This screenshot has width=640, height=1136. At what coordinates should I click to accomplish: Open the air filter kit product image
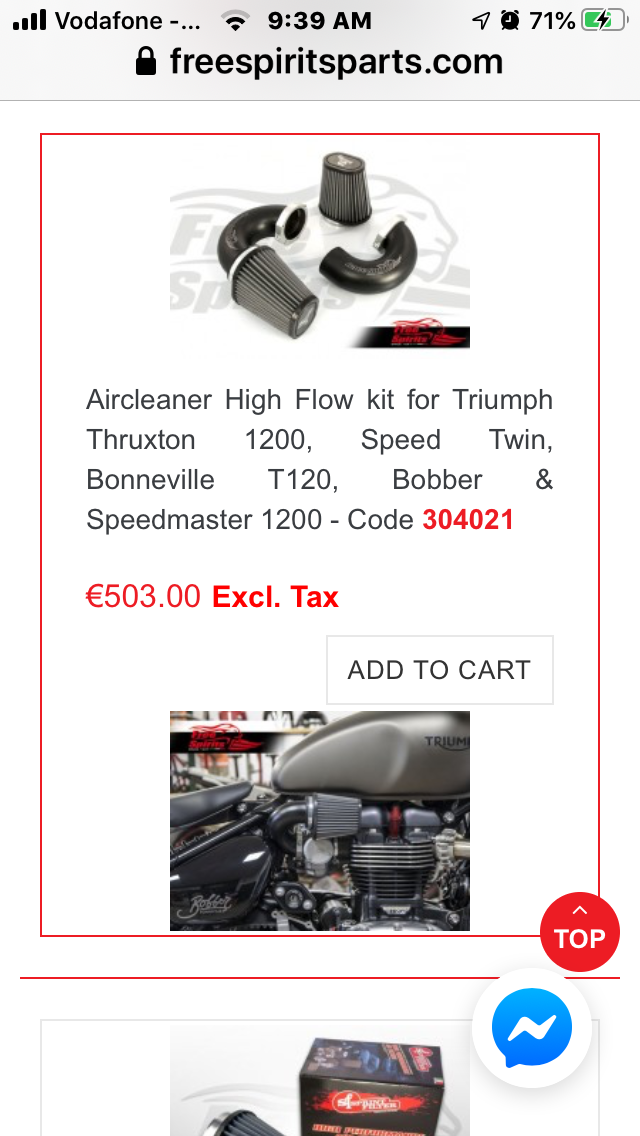319,248
